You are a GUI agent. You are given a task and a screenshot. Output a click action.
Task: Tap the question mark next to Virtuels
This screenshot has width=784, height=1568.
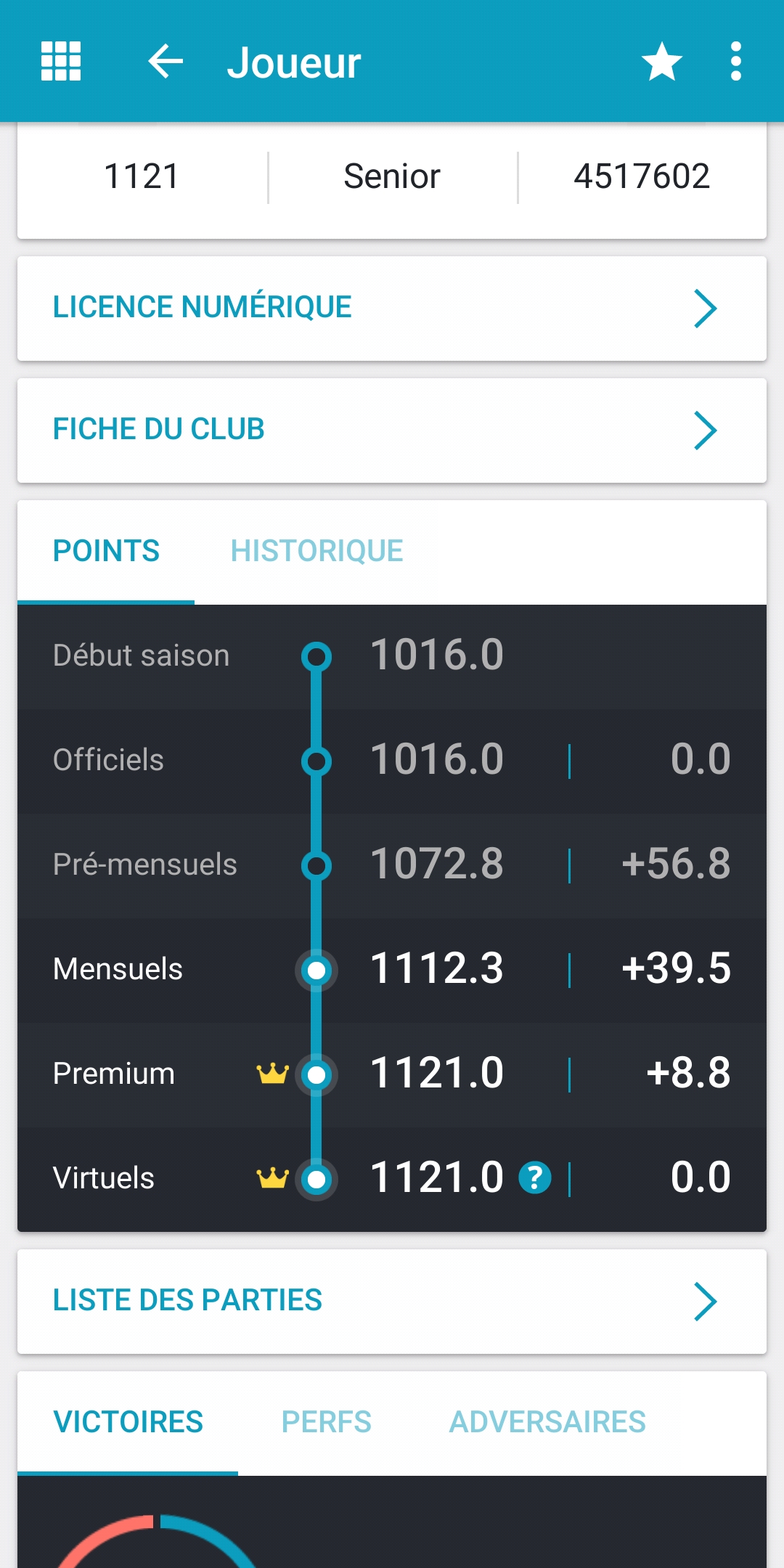[x=535, y=1177]
